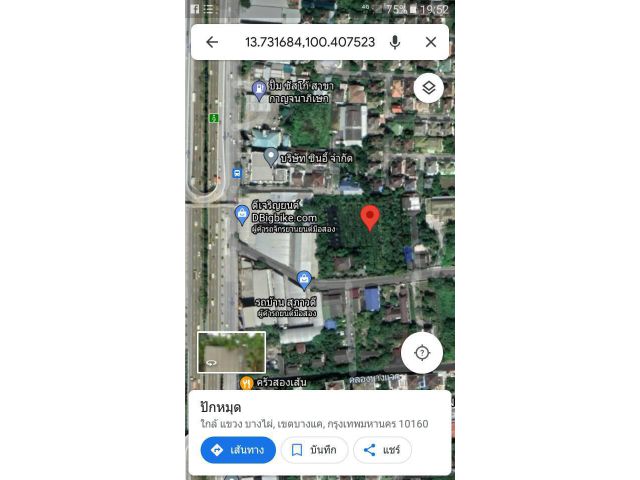Expand the ปักหมุด place details card
The image size is (640, 480).
tap(318, 414)
